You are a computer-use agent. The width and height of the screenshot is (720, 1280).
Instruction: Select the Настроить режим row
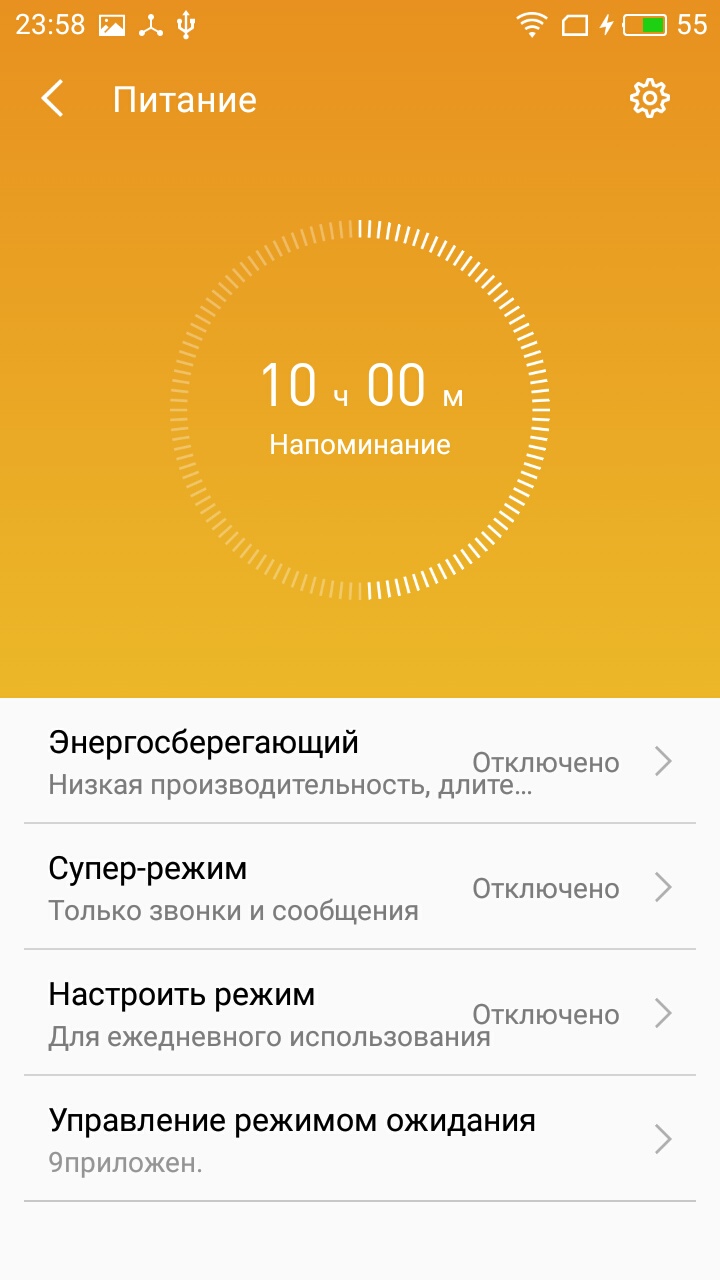pos(360,1013)
